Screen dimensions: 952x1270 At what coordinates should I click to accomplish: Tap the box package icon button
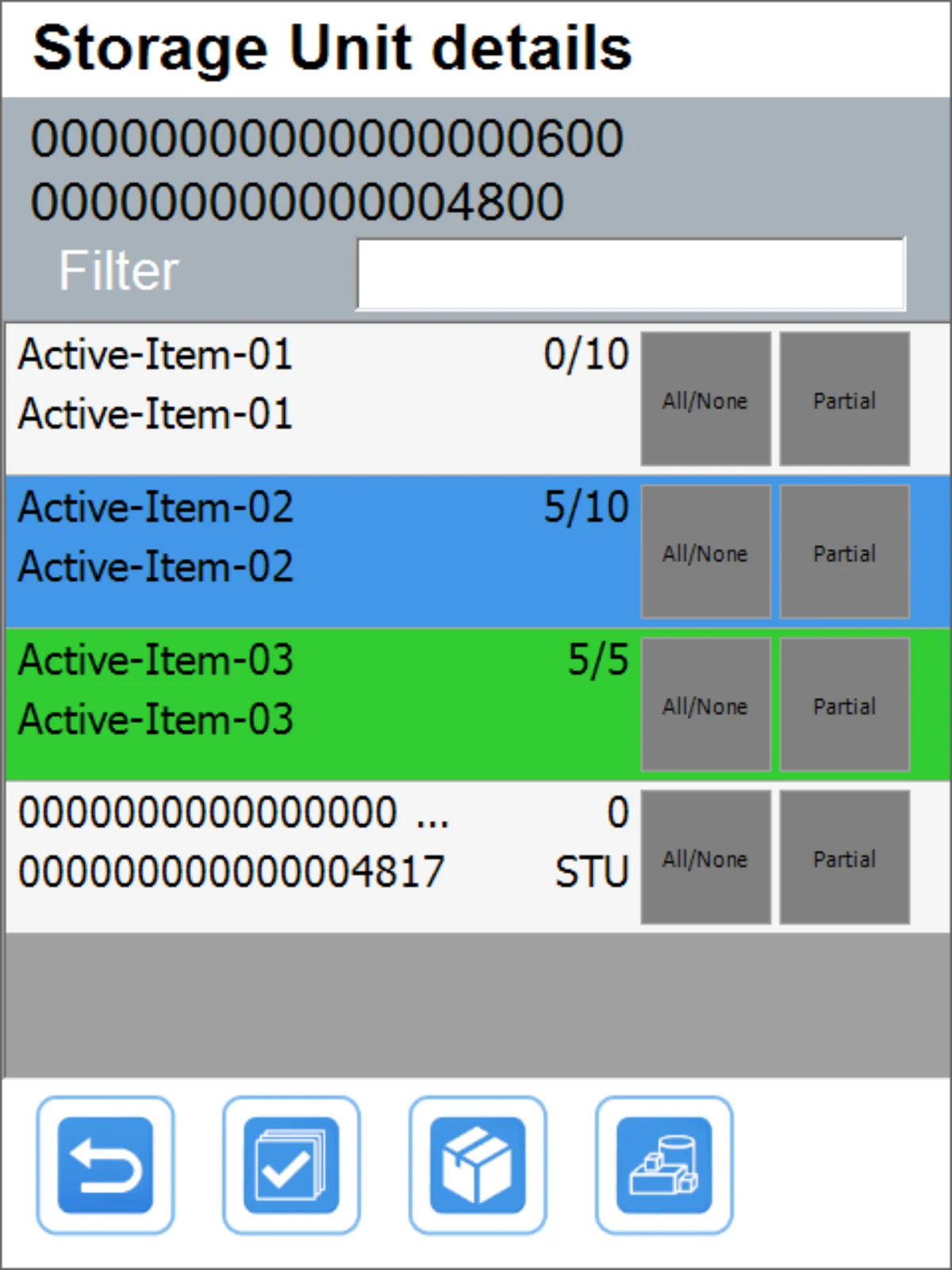coord(478,1165)
